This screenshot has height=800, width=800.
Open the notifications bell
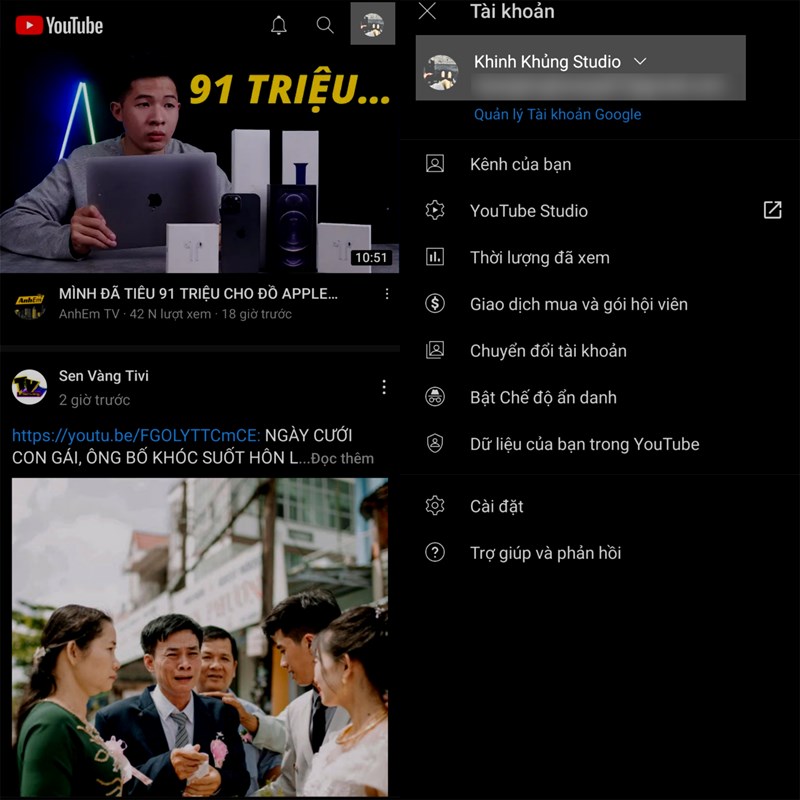pyautogui.click(x=279, y=26)
